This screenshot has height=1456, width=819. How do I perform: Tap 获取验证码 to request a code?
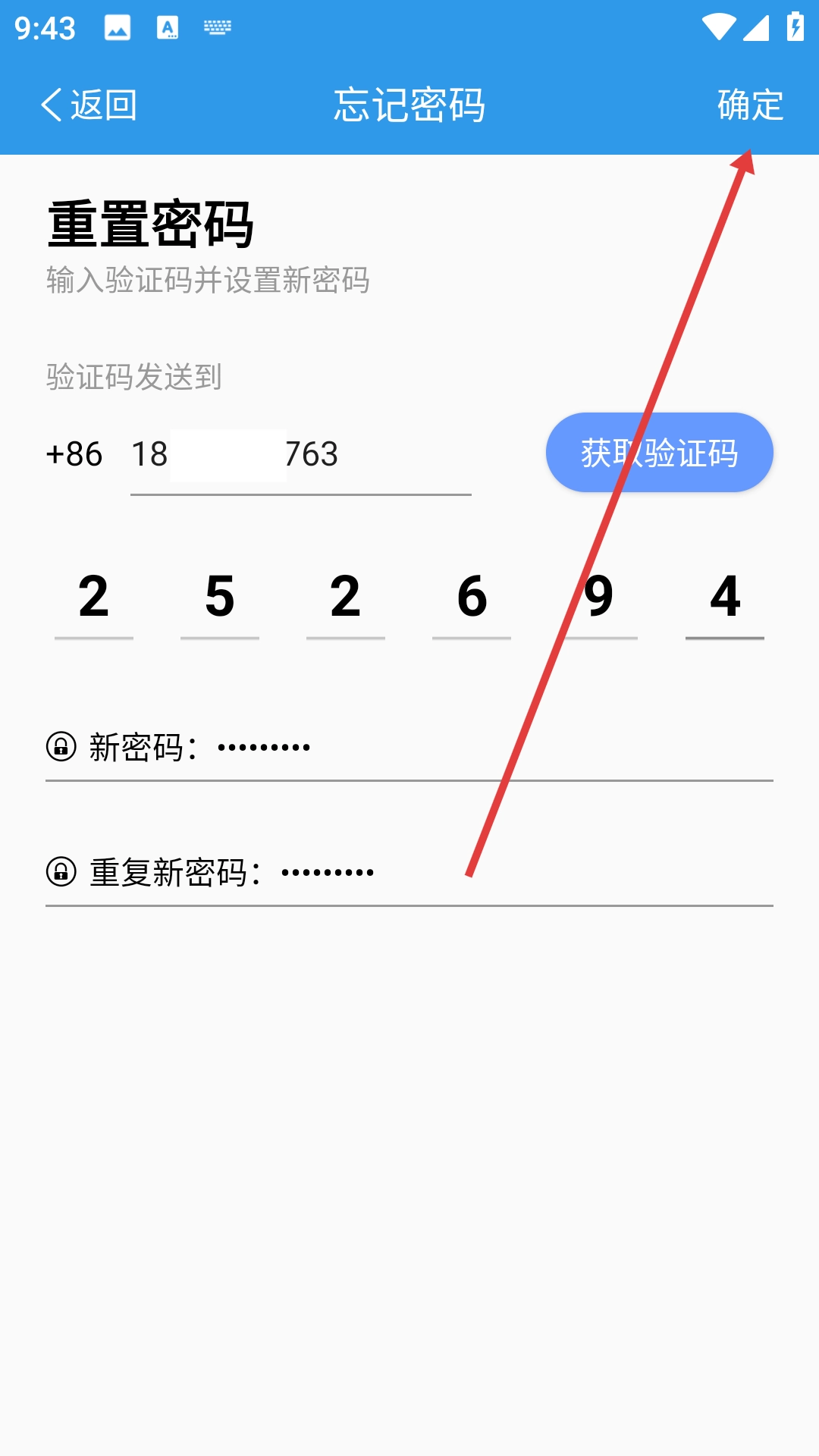659,453
